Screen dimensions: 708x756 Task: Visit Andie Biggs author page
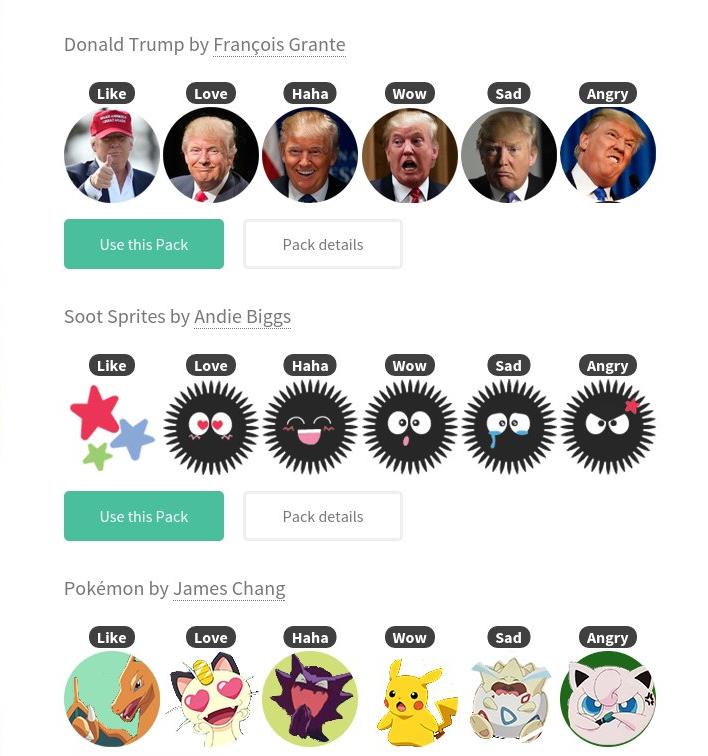[242, 317]
